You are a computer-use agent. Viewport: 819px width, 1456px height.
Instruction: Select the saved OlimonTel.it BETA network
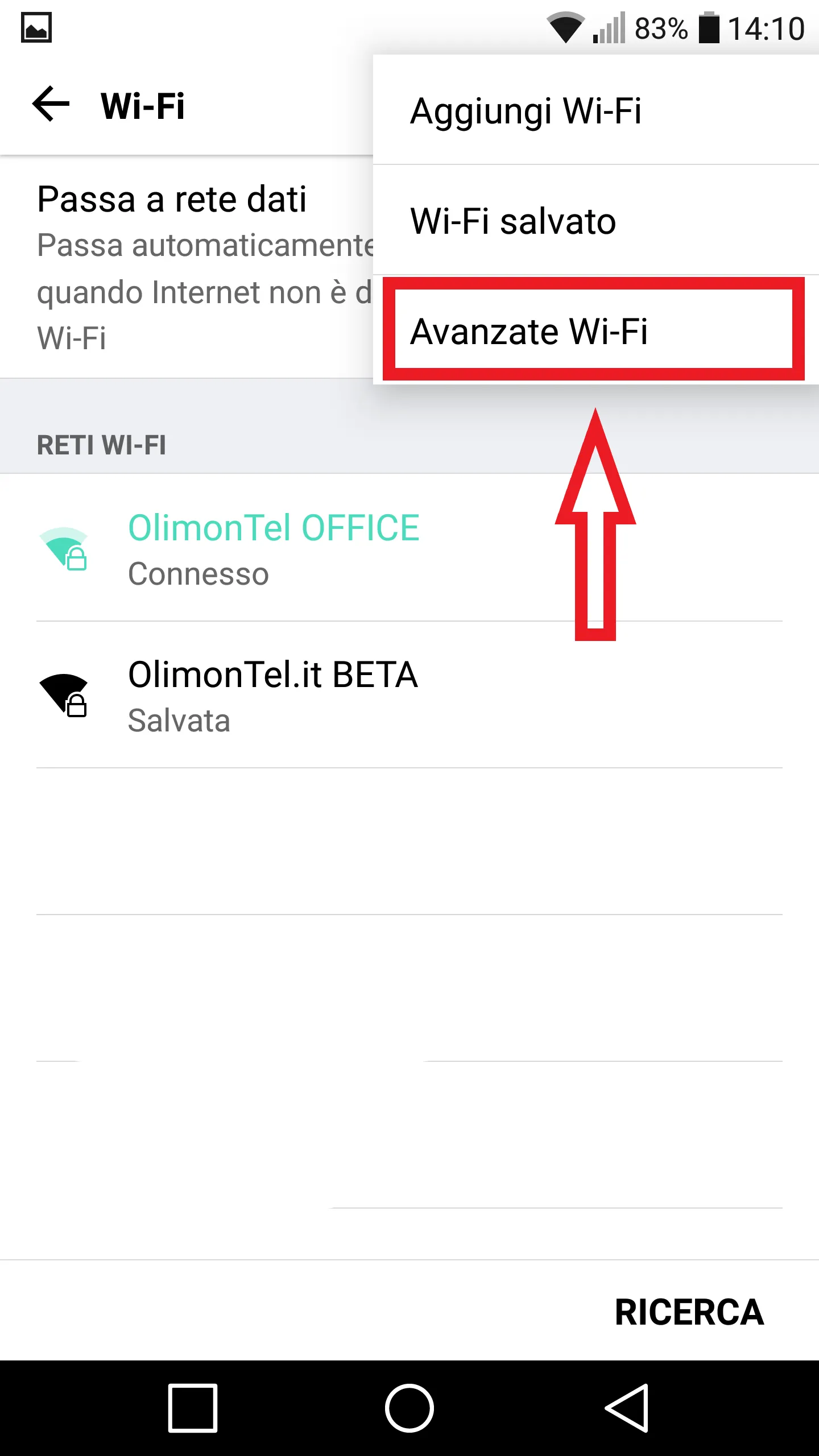point(273,696)
